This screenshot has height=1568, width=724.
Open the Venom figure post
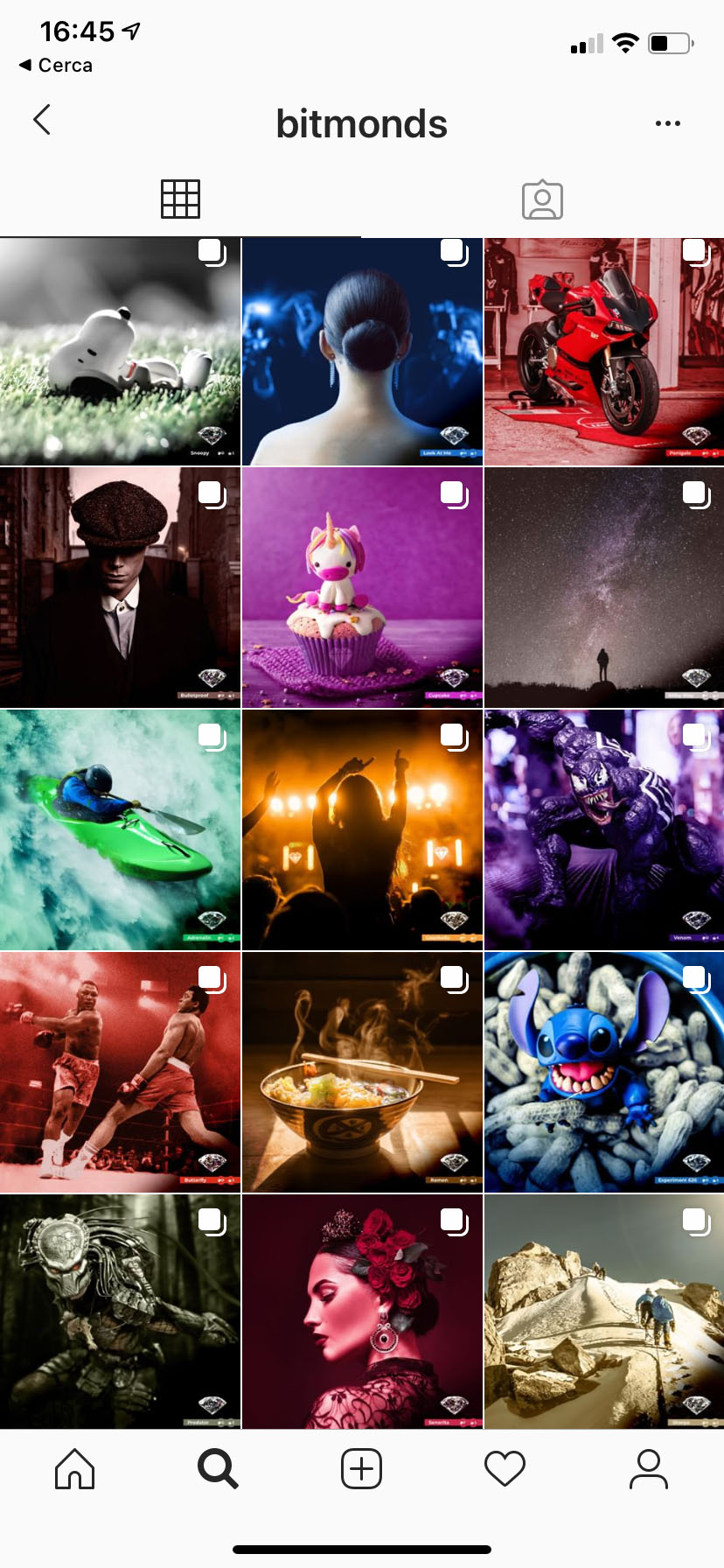tap(603, 829)
